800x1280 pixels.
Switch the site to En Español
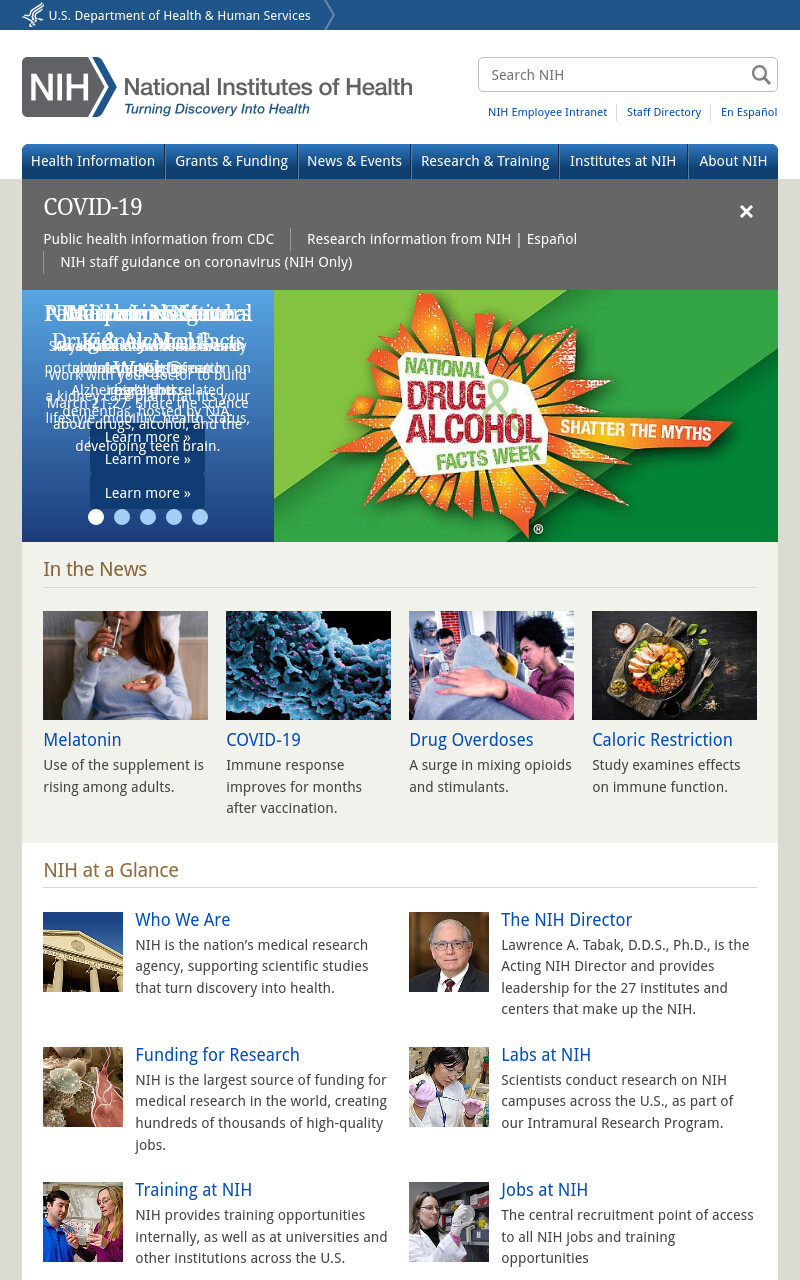pyautogui.click(x=749, y=112)
